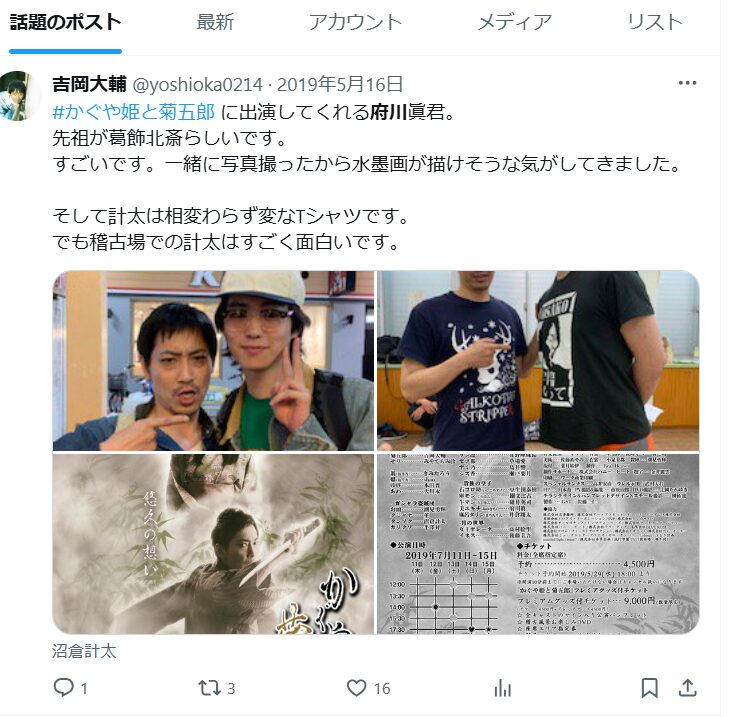Image resolution: width=735 pixels, height=717 pixels.
Task: Reply to 吉岡大輔's post
Action: coord(64,688)
